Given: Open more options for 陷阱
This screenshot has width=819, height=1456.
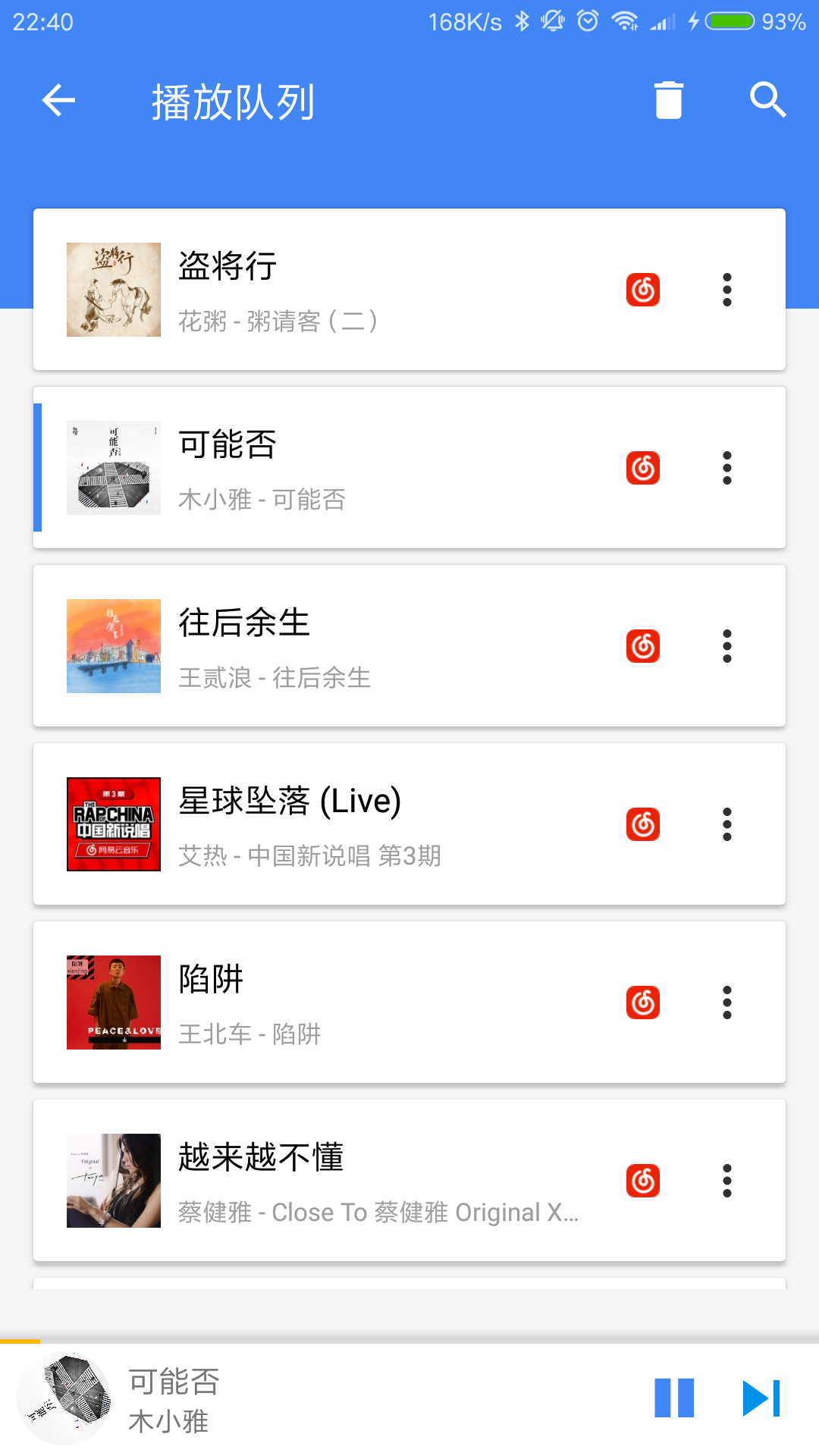Looking at the screenshot, I should 726,1003.
